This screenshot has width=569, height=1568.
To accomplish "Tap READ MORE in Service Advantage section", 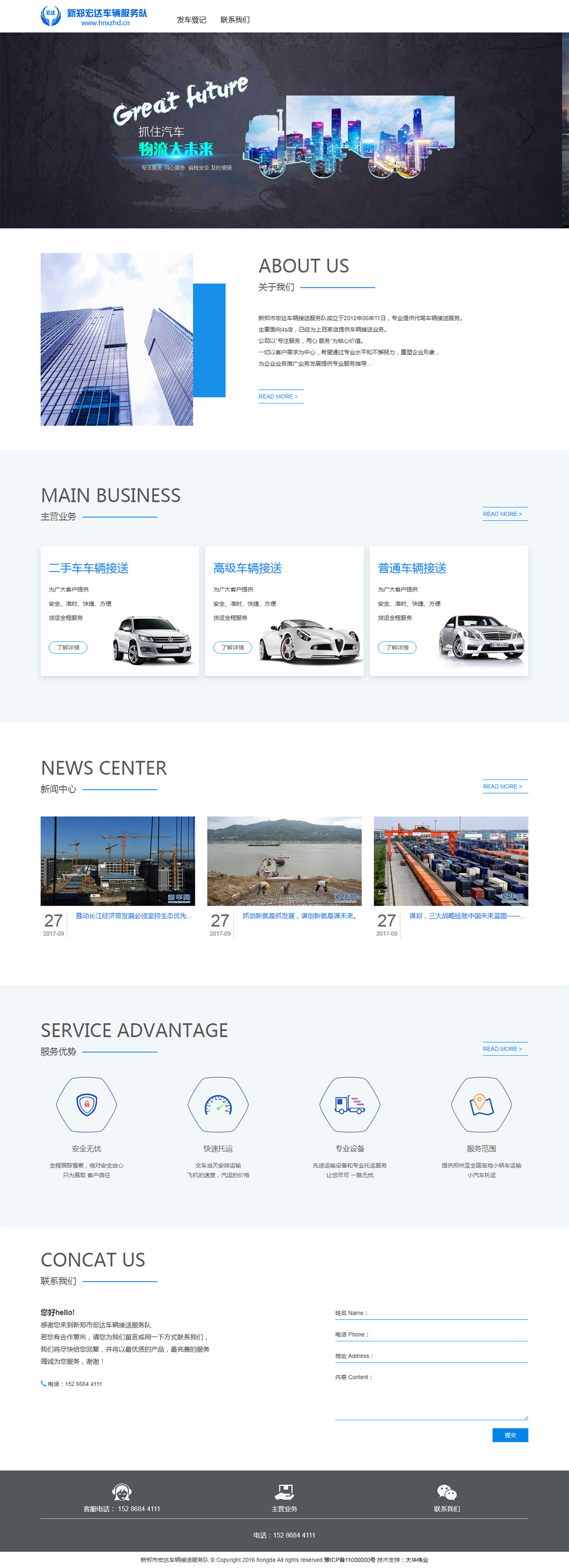I will (502, 1049).
